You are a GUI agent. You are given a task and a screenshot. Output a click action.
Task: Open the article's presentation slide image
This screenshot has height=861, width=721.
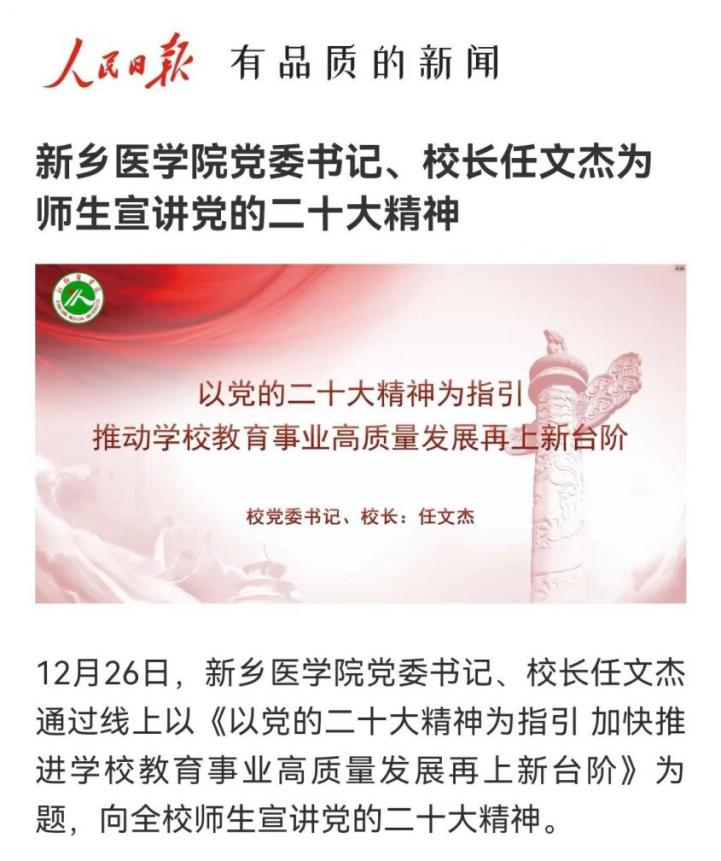click(x=360, y=433)
